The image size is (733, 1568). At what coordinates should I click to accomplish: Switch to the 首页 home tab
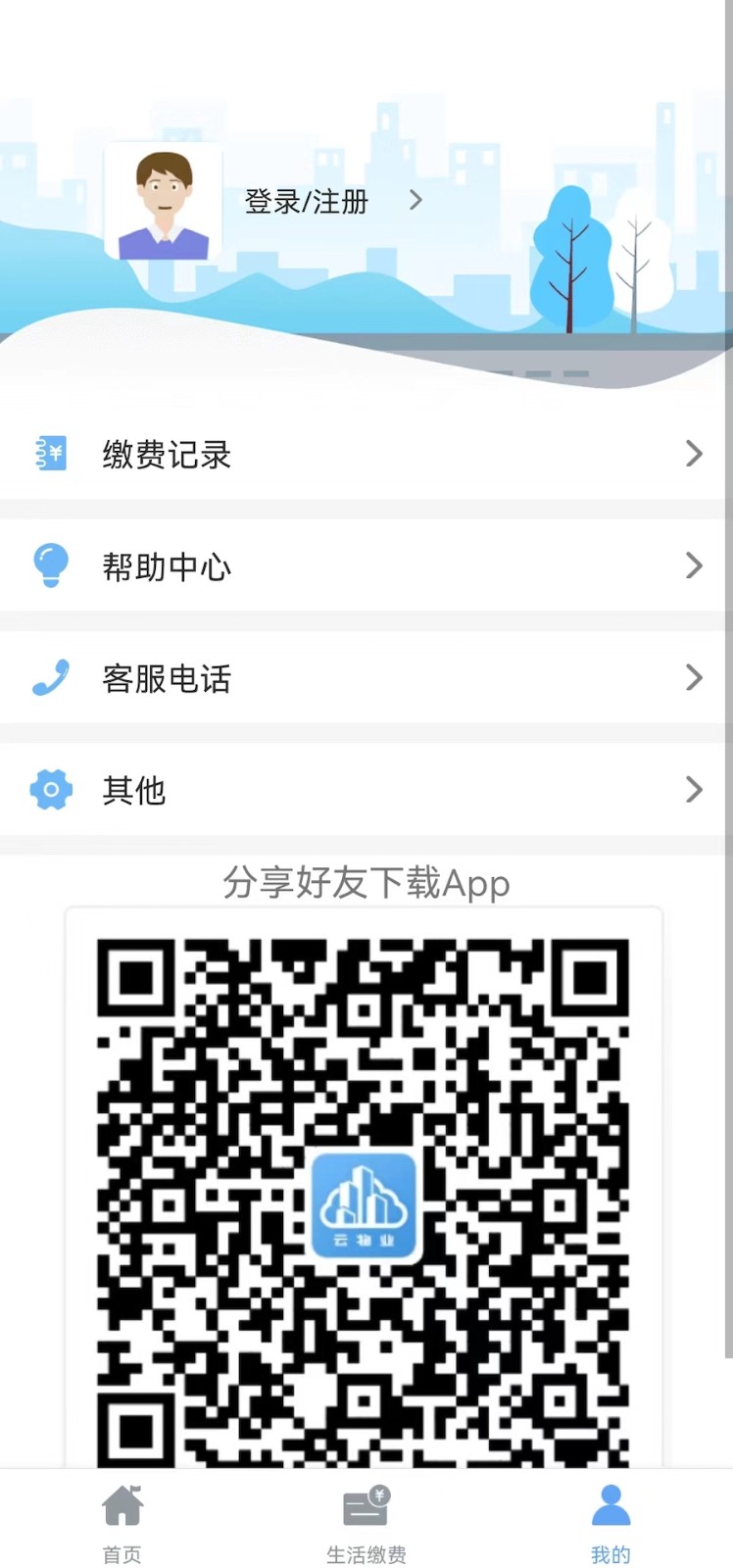click(122, 1524)
